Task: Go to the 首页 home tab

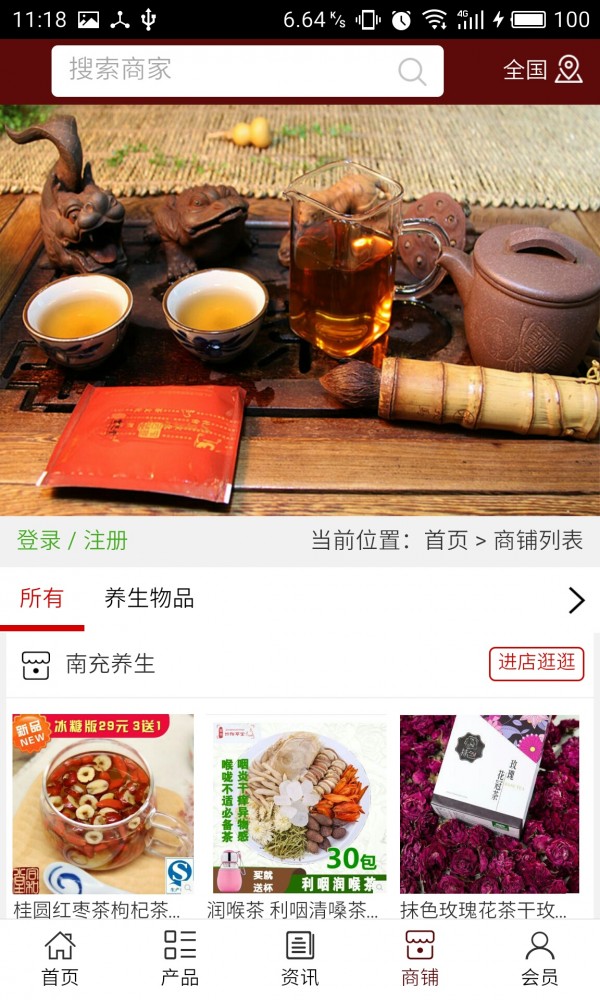Action: coord(60,958)
